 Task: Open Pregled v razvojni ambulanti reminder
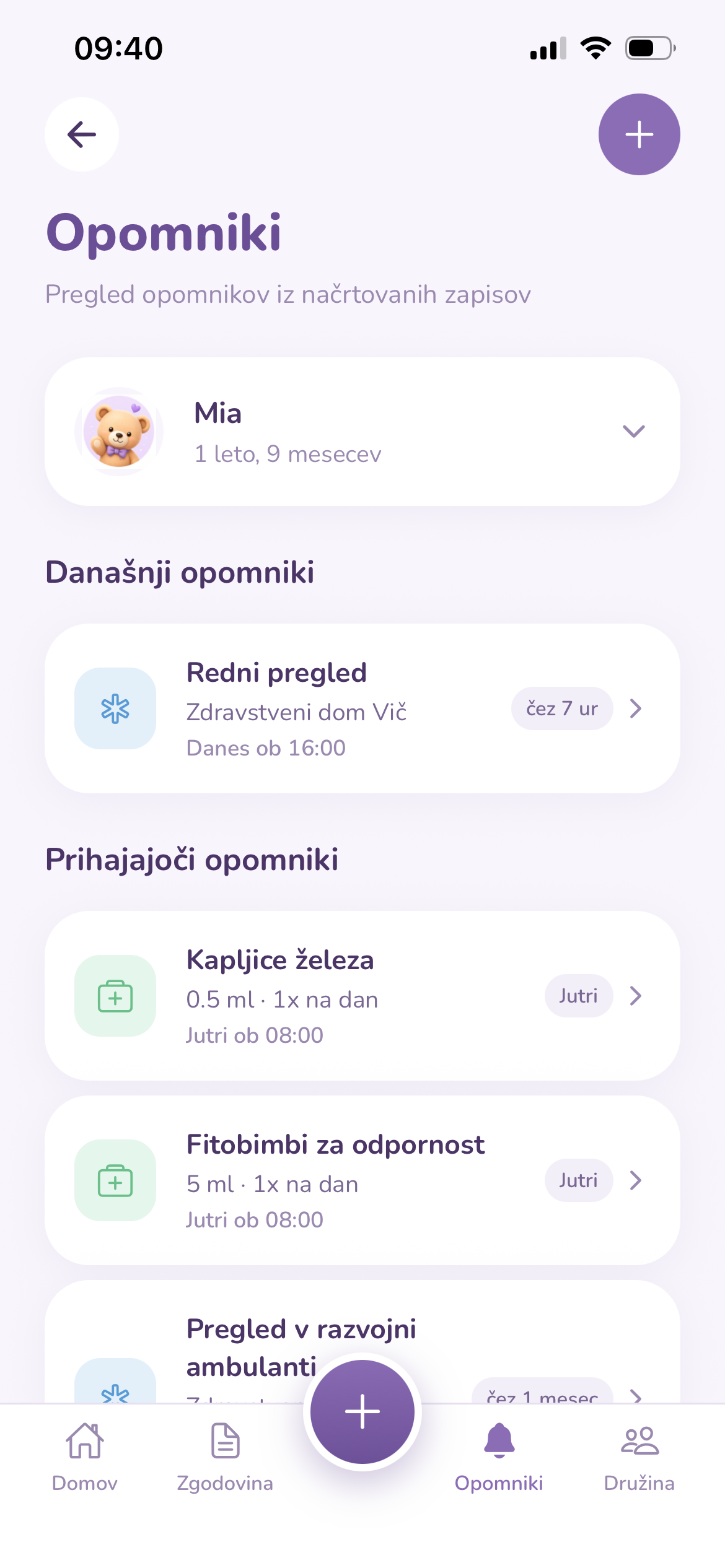(x=362, y=1341)
